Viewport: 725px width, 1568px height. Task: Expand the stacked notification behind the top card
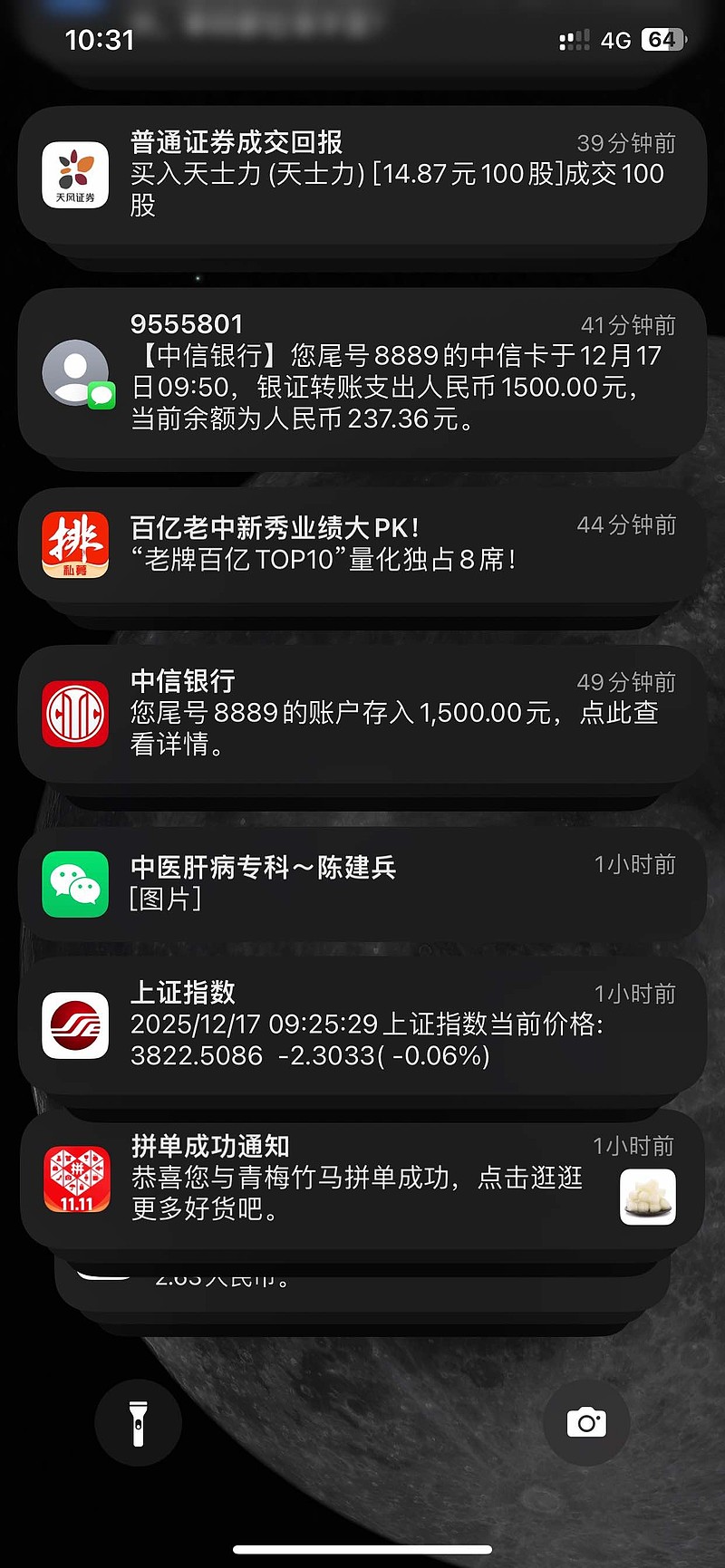coord(362,263)
